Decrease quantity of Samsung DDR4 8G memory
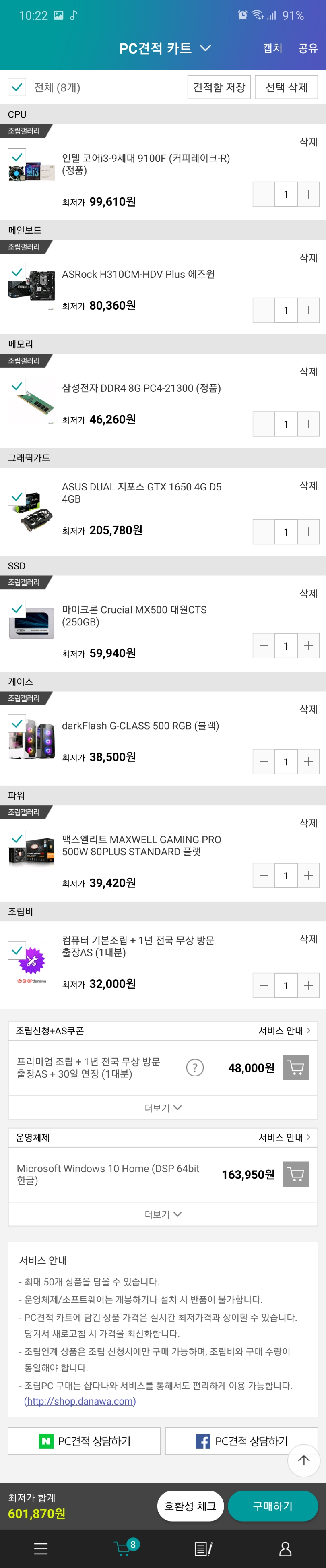The image size is (326, 1568). (263, 424)
